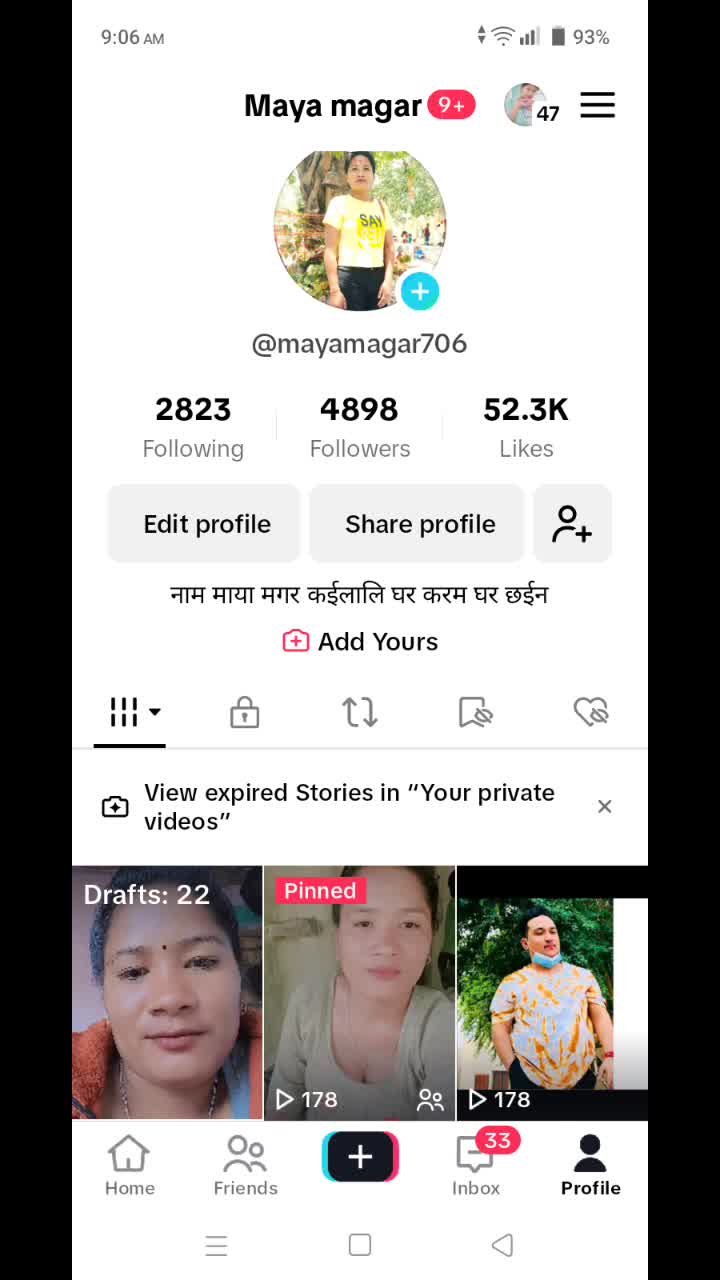Switch to the private videos lock tab
The height and width of the screenshot is (1280, 720).
click(x=244, y=712)
